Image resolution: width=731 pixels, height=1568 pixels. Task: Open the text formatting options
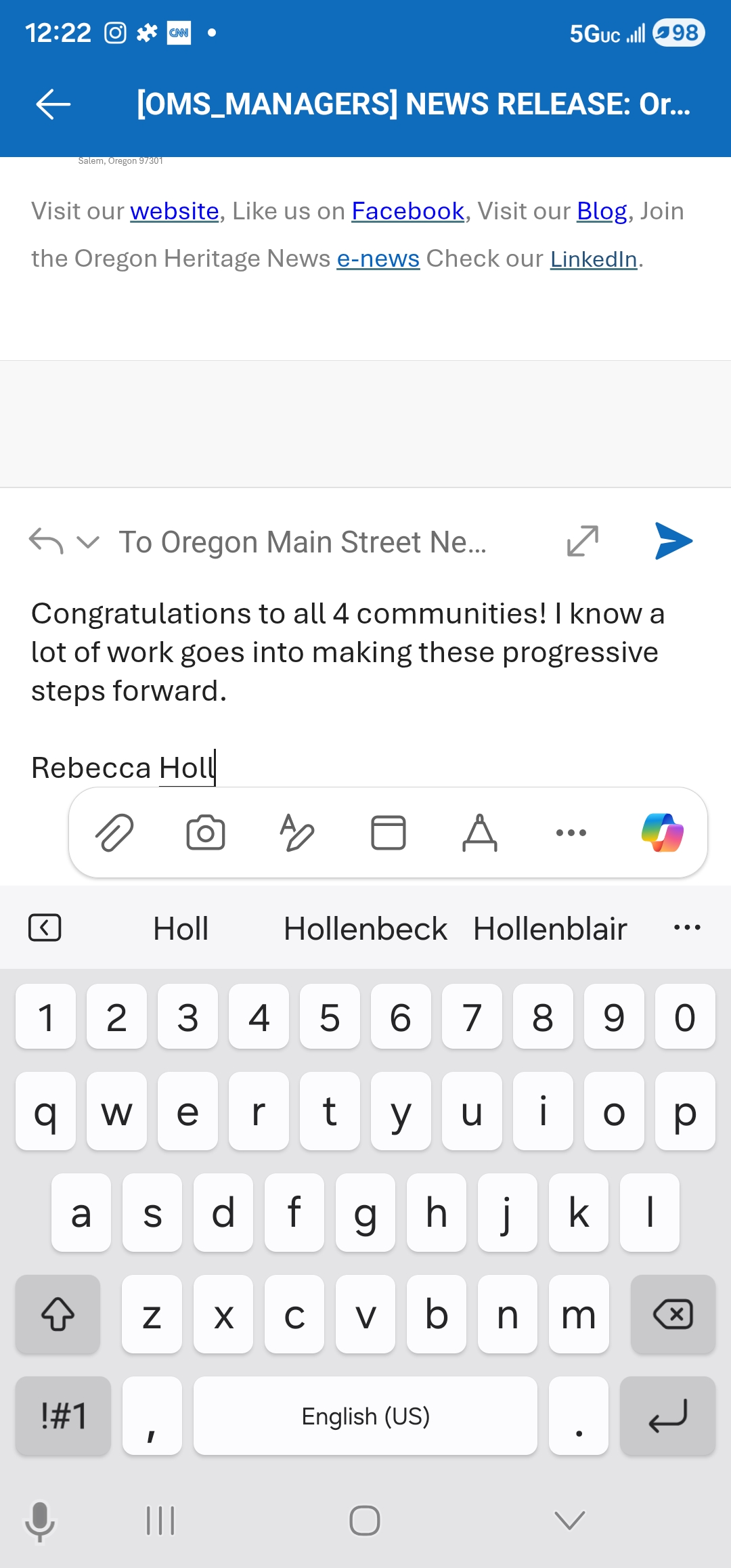pyautogui.click(x=480, y=833)
